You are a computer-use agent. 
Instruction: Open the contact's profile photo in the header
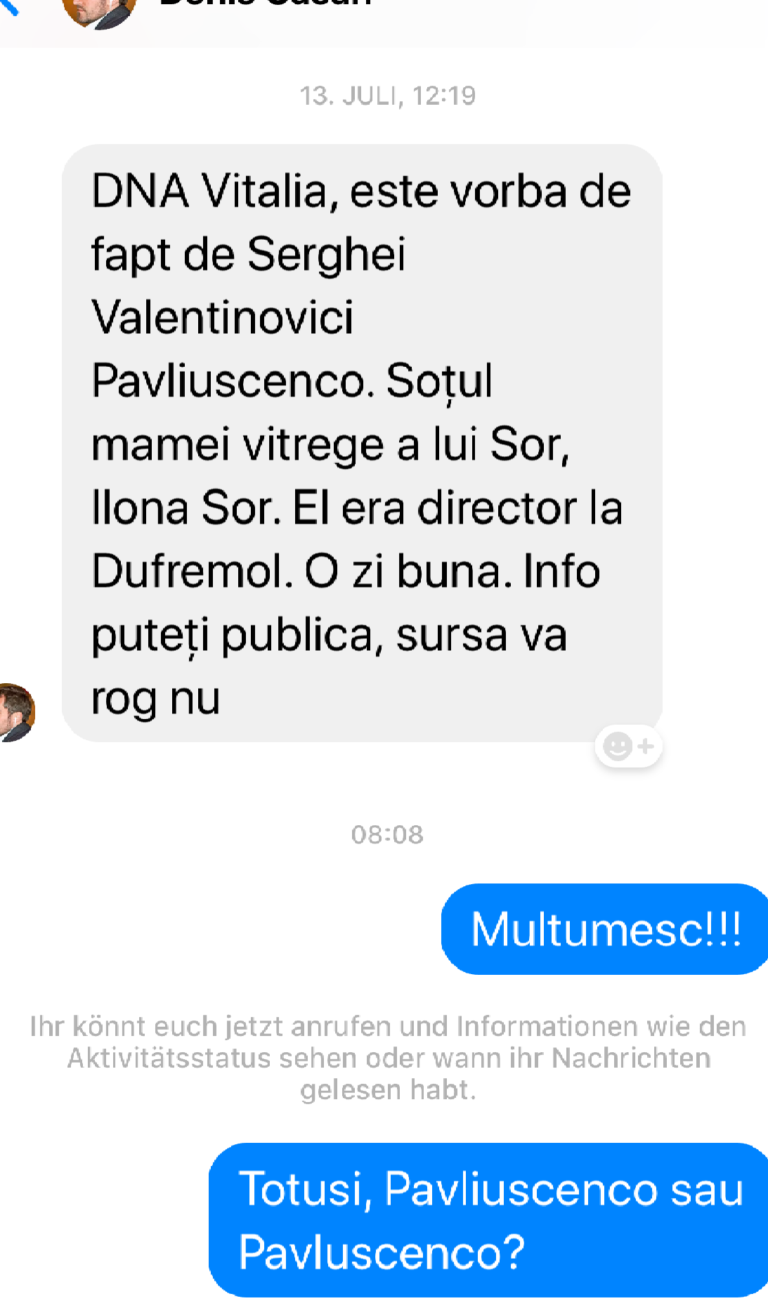[99, 10]
